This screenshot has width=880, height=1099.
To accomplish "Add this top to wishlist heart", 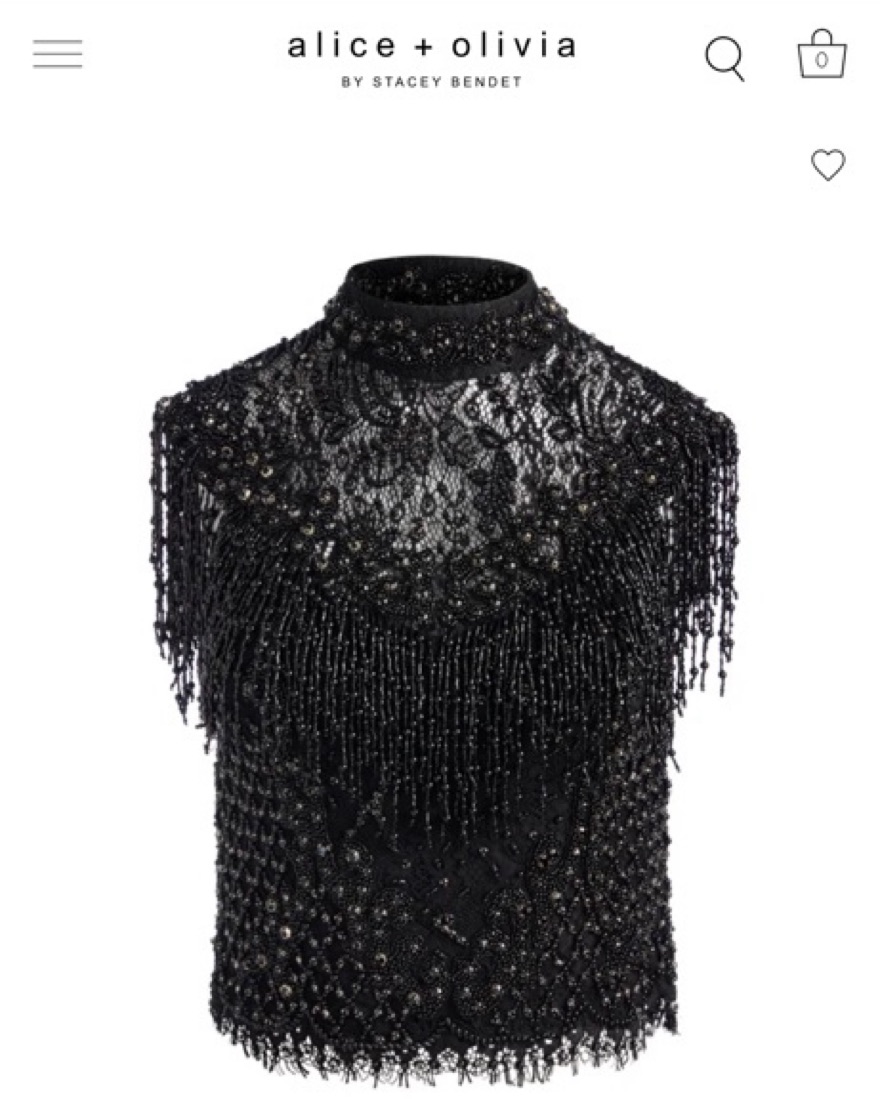I will click(x=827, y=165).
